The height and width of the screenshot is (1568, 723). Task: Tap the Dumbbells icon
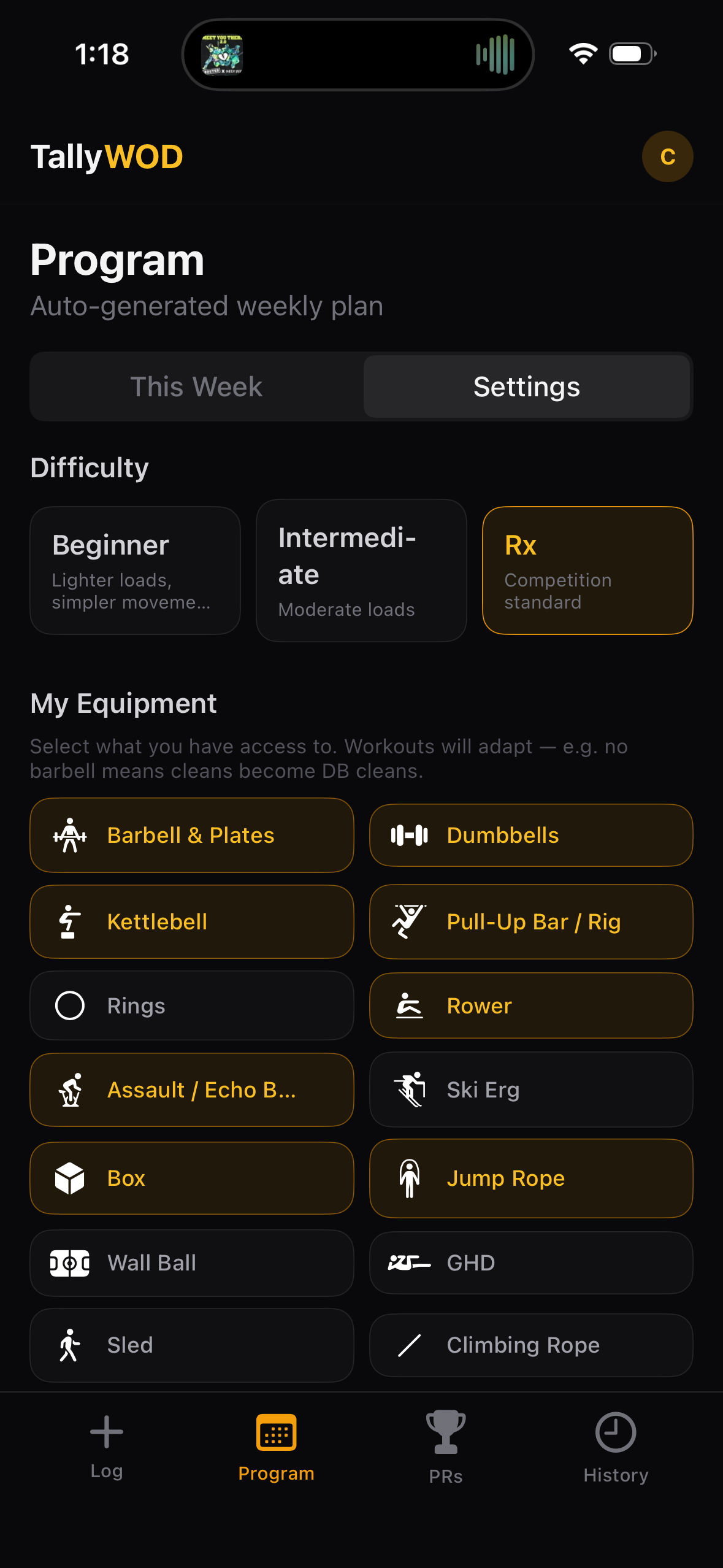[x=410, y=835]
